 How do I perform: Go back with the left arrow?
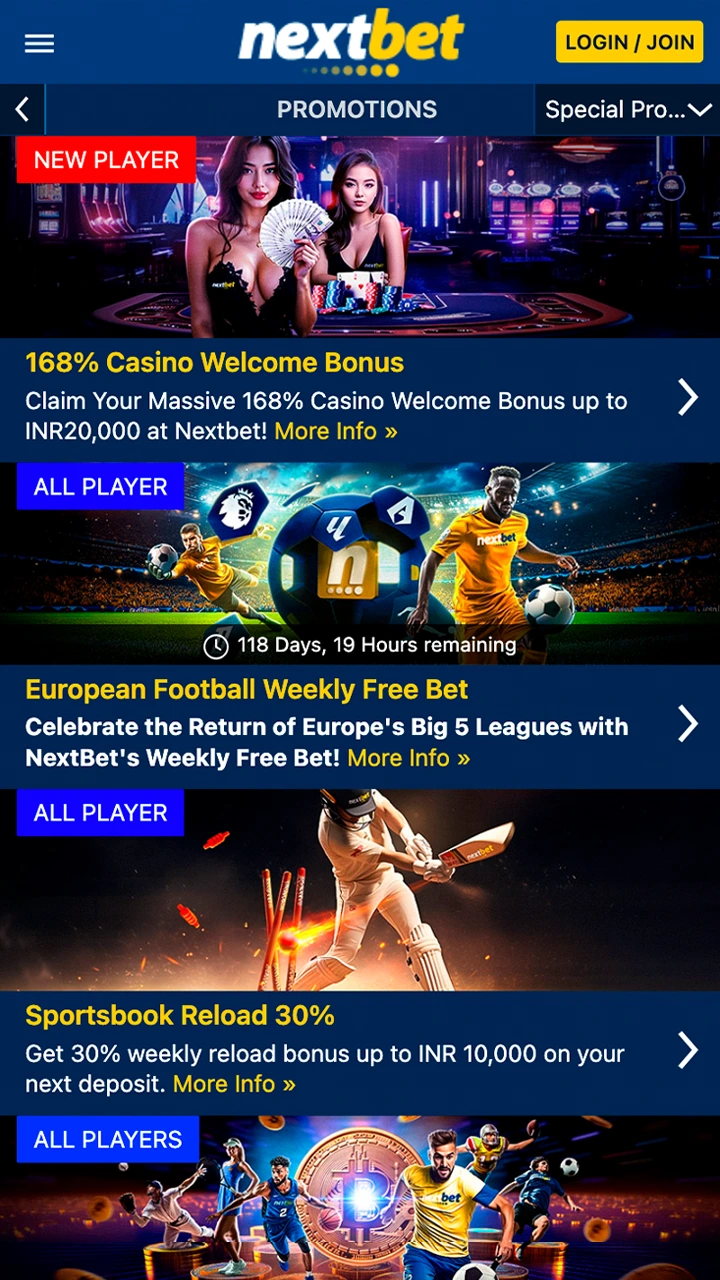tap(22, 110)
